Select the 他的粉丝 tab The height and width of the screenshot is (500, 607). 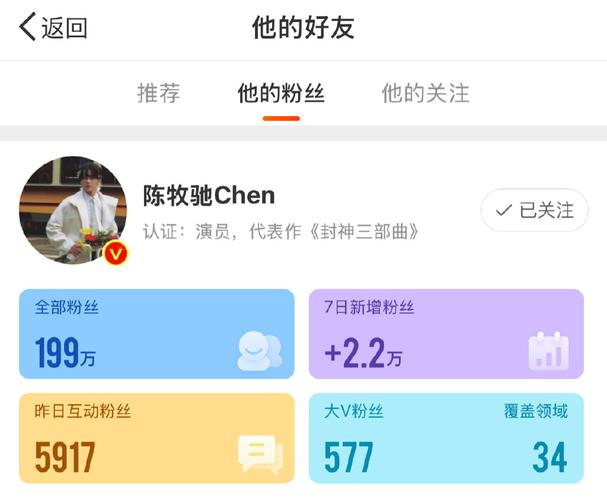click(281, 93)
